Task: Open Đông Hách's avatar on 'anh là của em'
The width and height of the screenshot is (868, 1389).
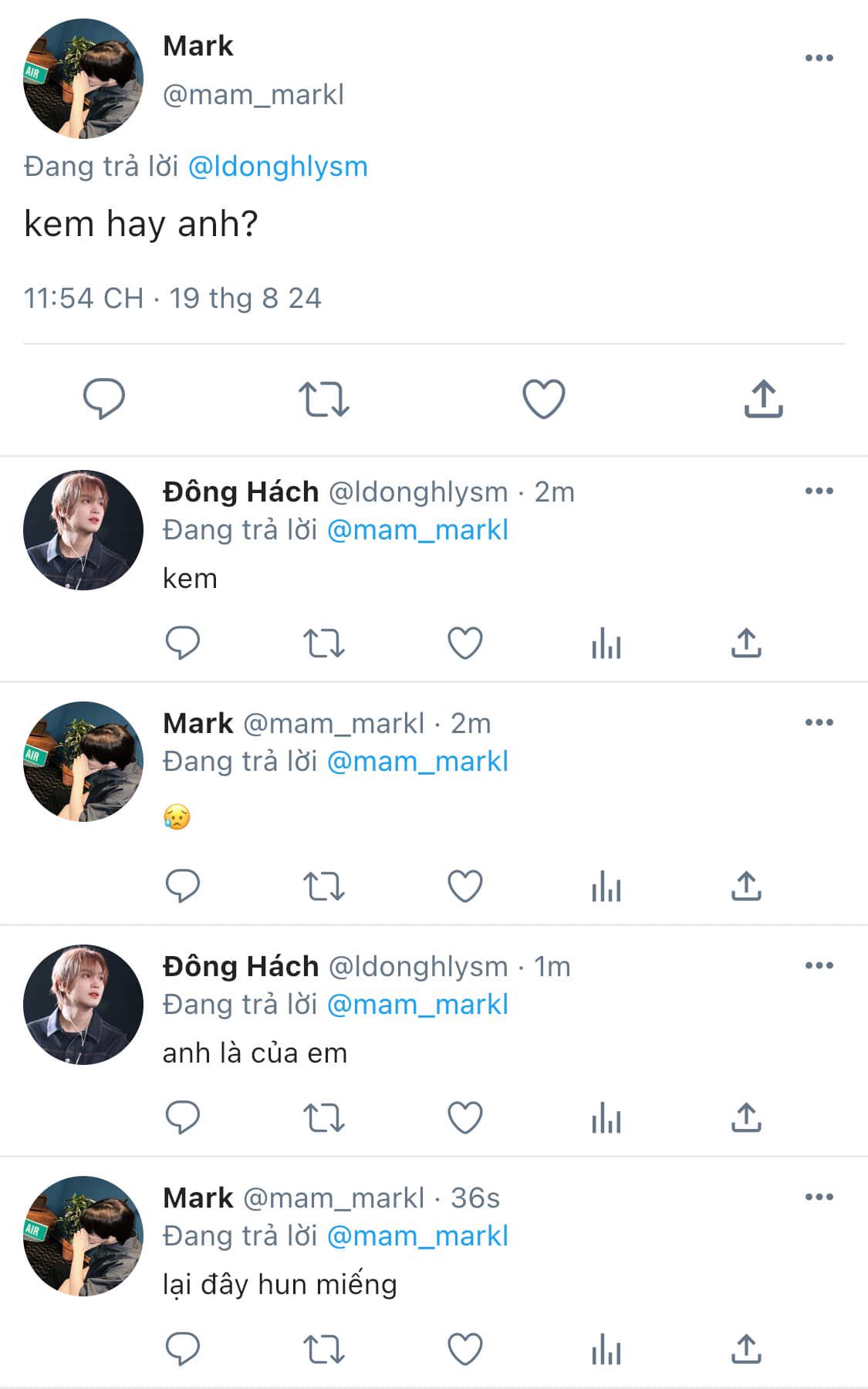Action: pyautogui.click(x=83, y=1005)
